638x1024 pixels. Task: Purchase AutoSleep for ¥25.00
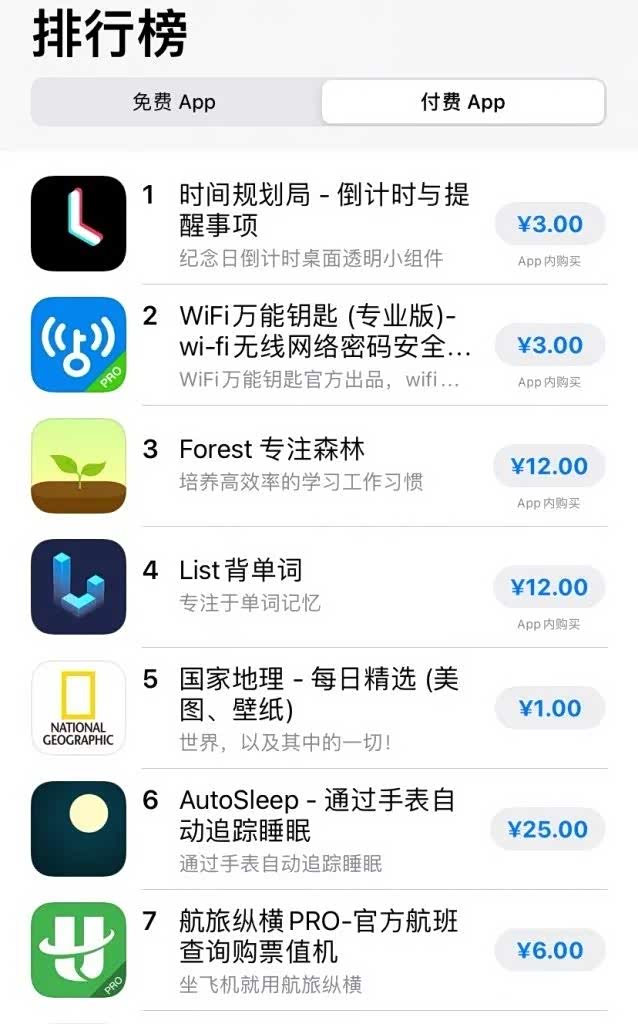[x=547, y=829]
